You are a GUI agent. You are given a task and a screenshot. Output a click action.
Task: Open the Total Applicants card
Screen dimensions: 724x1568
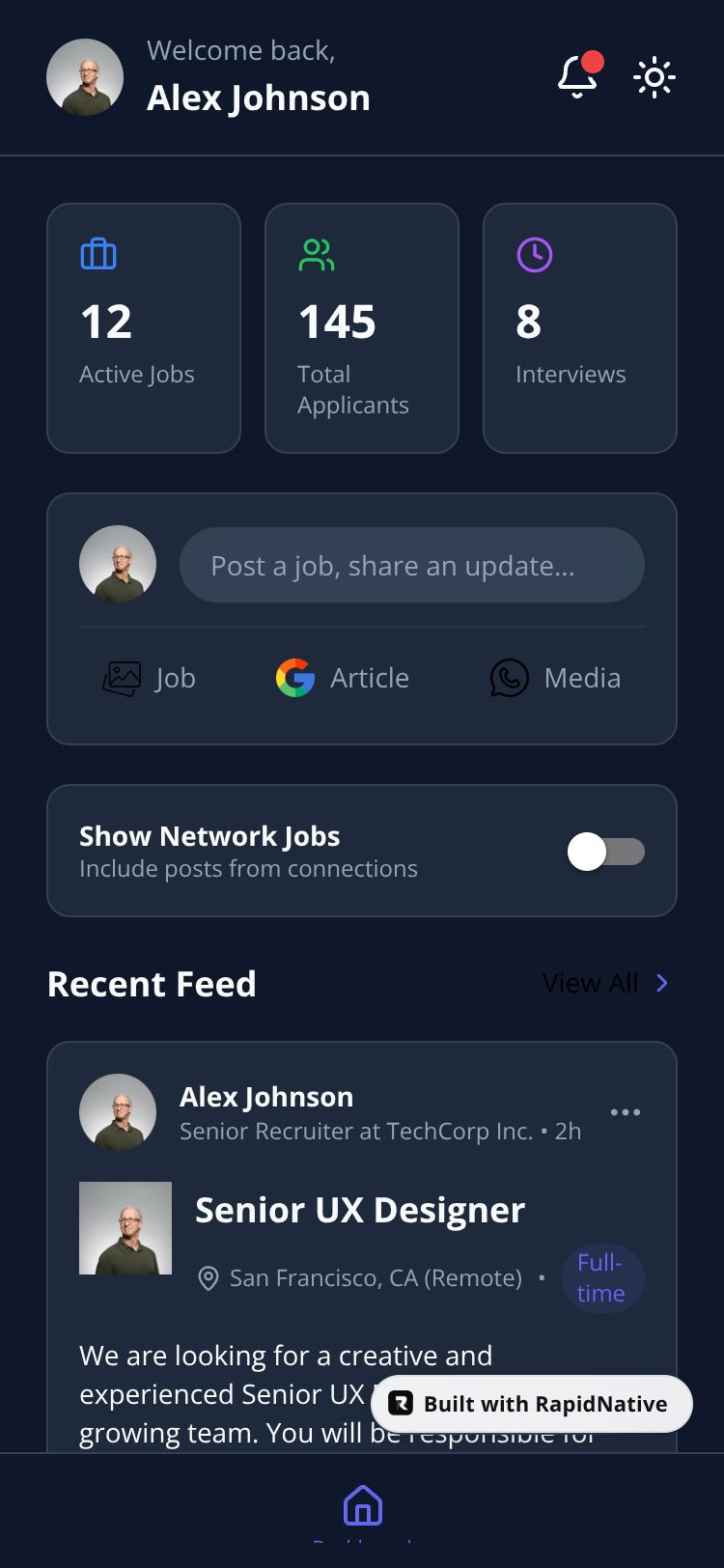(x=362, y=328)
